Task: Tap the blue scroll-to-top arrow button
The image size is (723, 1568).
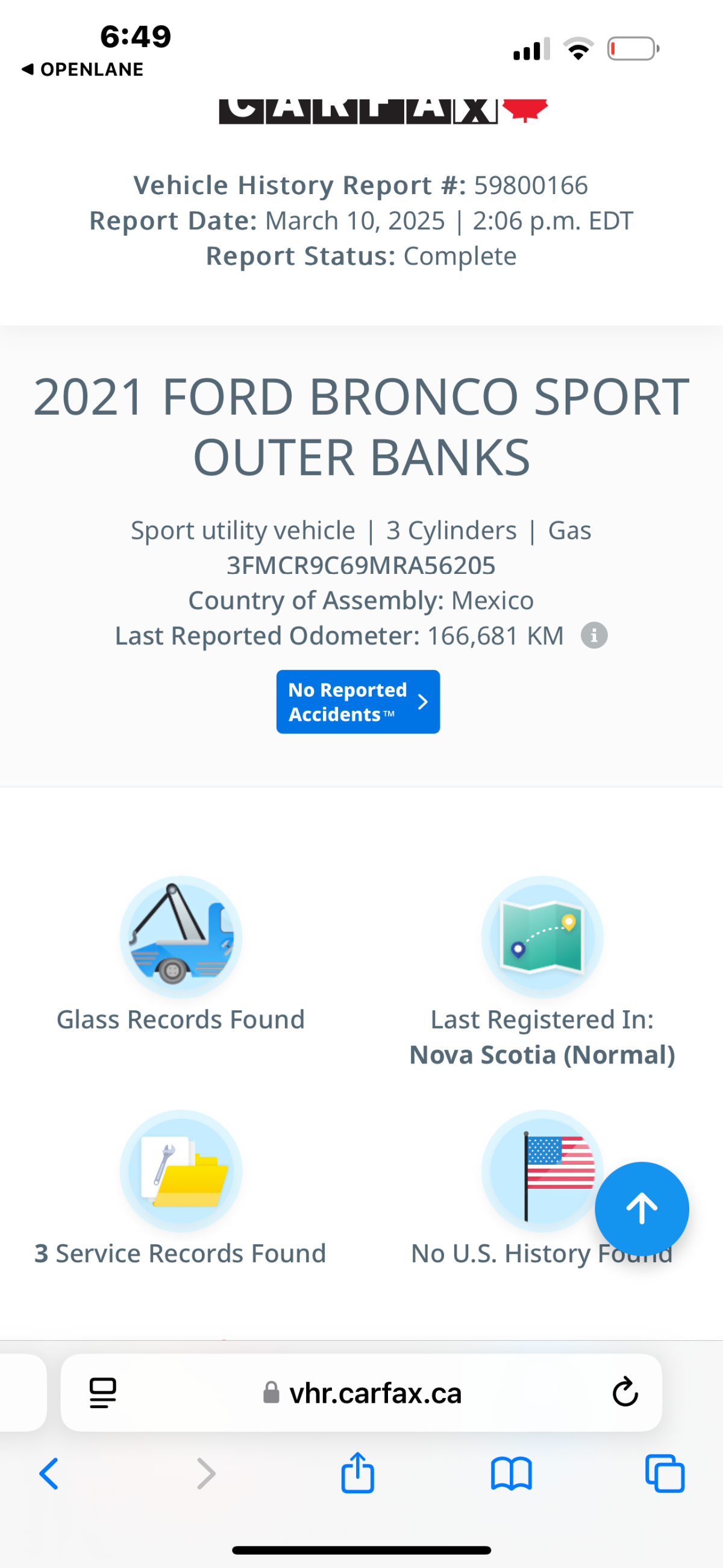Action: click(x=642, y=1209)
